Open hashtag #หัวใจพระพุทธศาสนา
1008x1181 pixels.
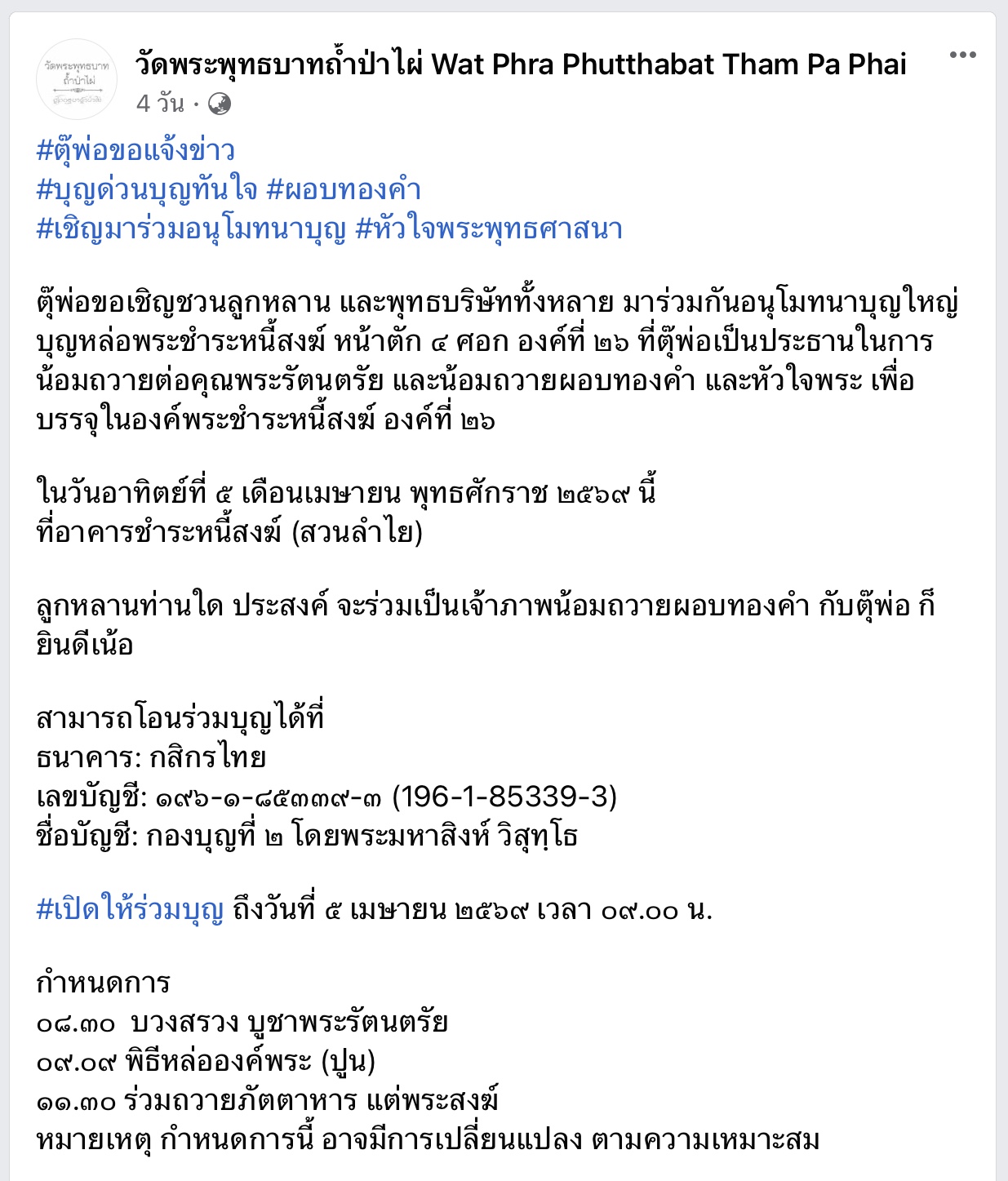click(489, 229)
